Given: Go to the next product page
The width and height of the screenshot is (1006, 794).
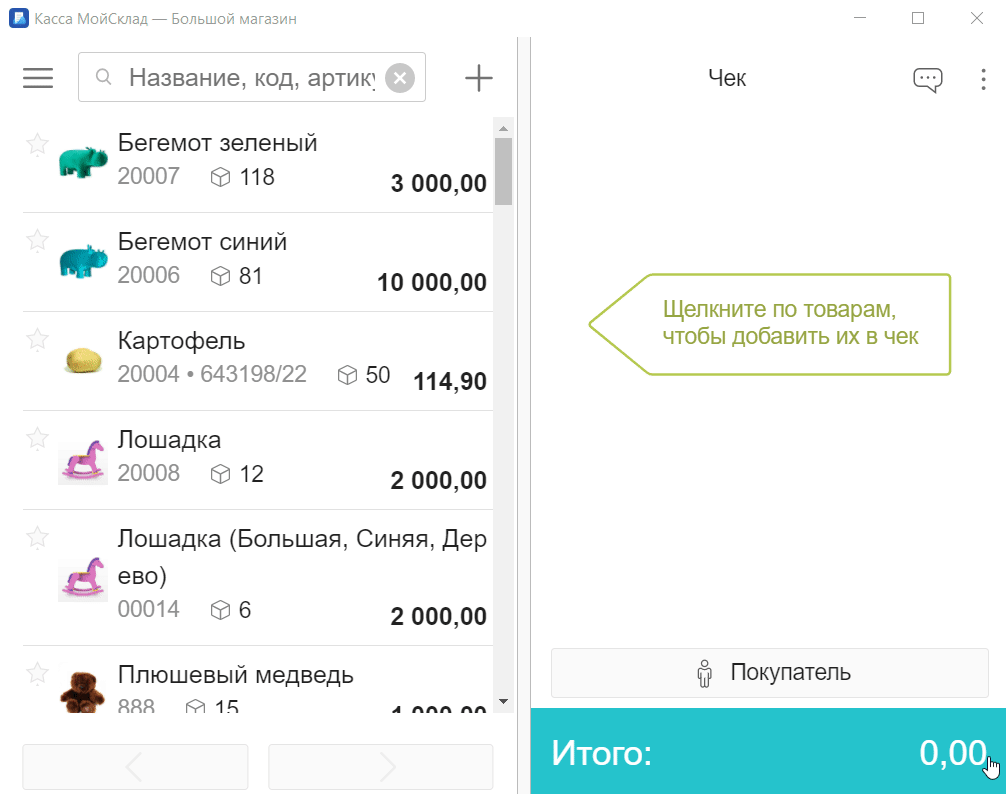Looking at the screenshot, I should (x=380, y=767).
